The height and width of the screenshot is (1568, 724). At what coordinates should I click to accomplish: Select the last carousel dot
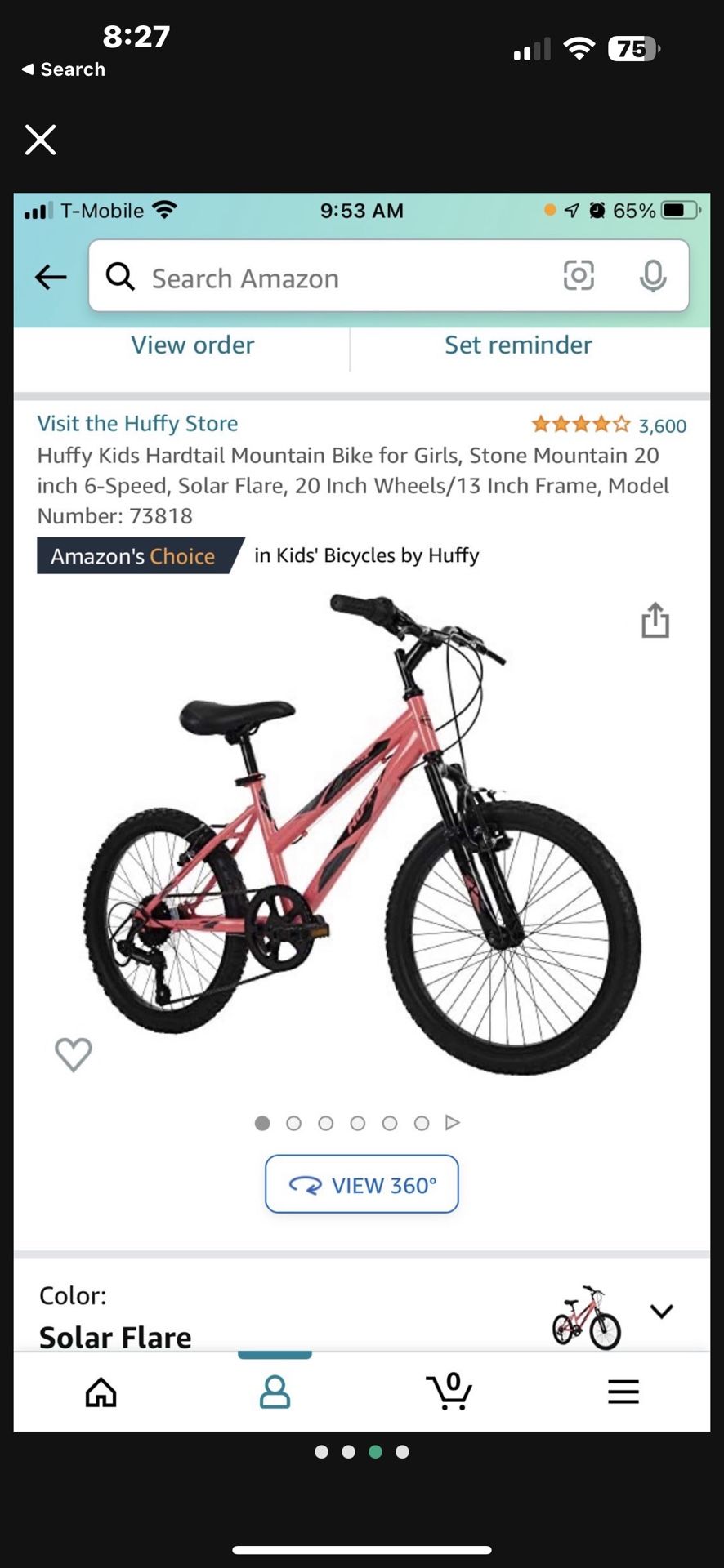click(x=422, y=1123)
